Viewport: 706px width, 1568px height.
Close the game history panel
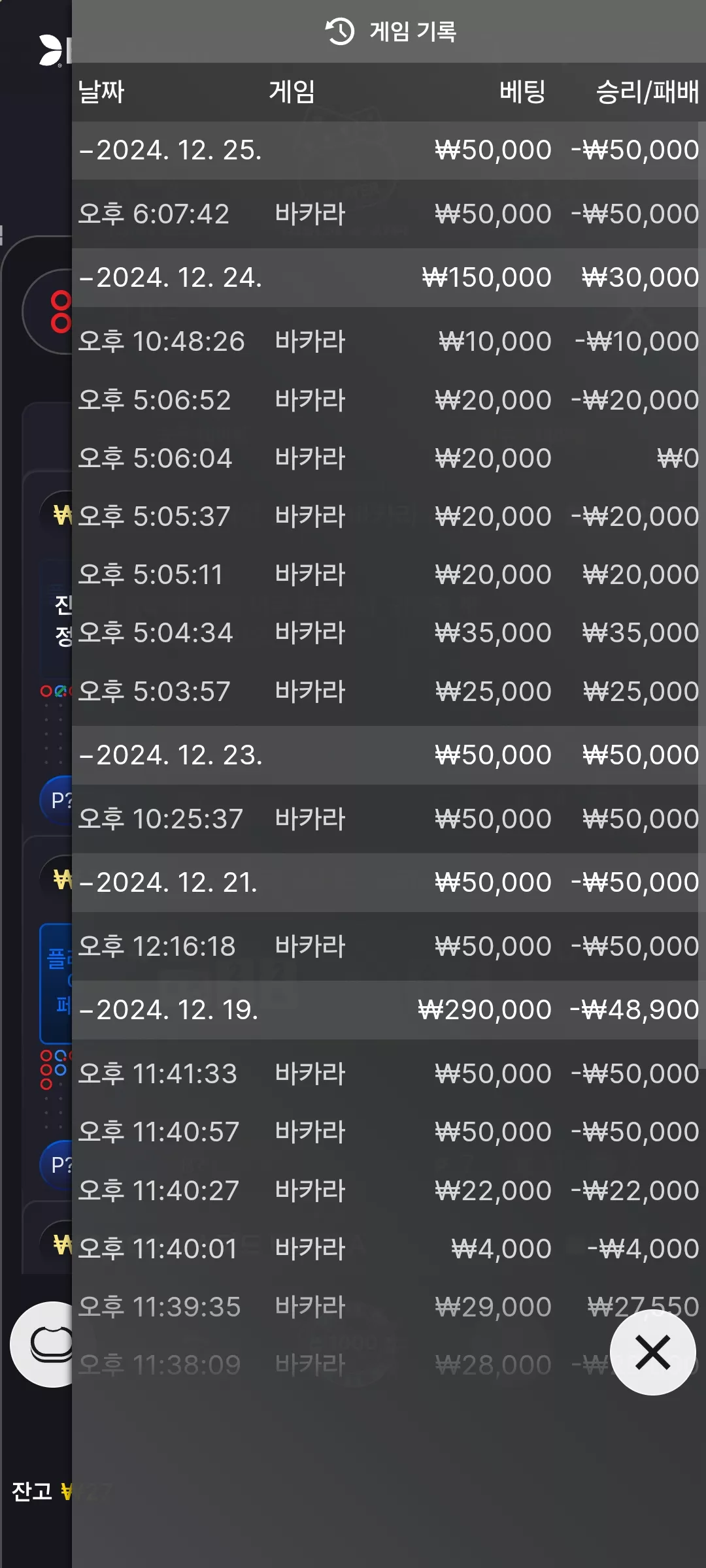[652, 1352]
